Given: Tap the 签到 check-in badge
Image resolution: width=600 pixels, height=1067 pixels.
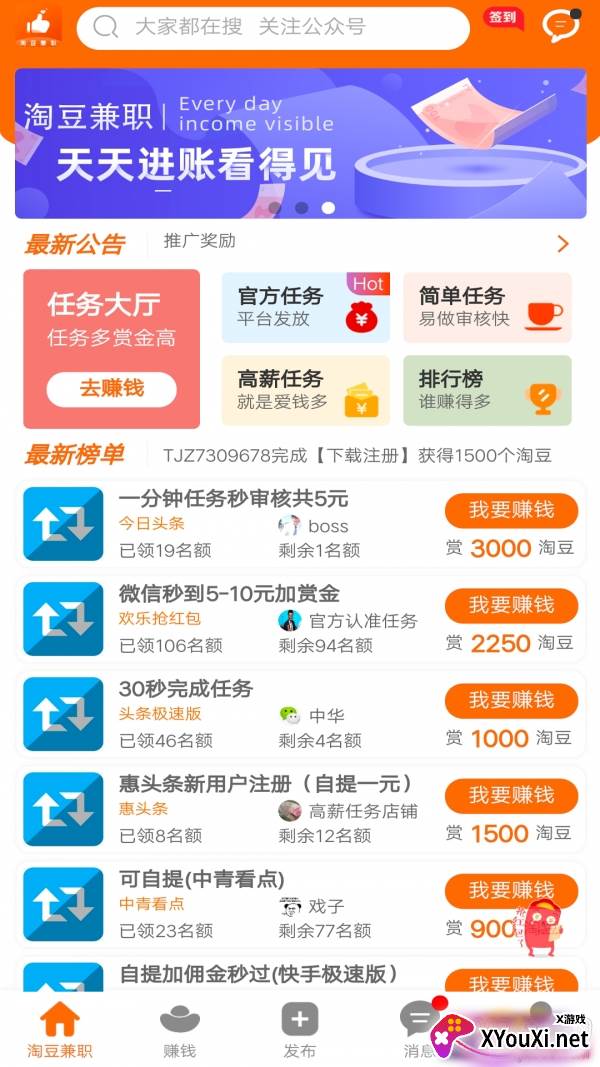Looking at the screenshot, I should (503, 18).
